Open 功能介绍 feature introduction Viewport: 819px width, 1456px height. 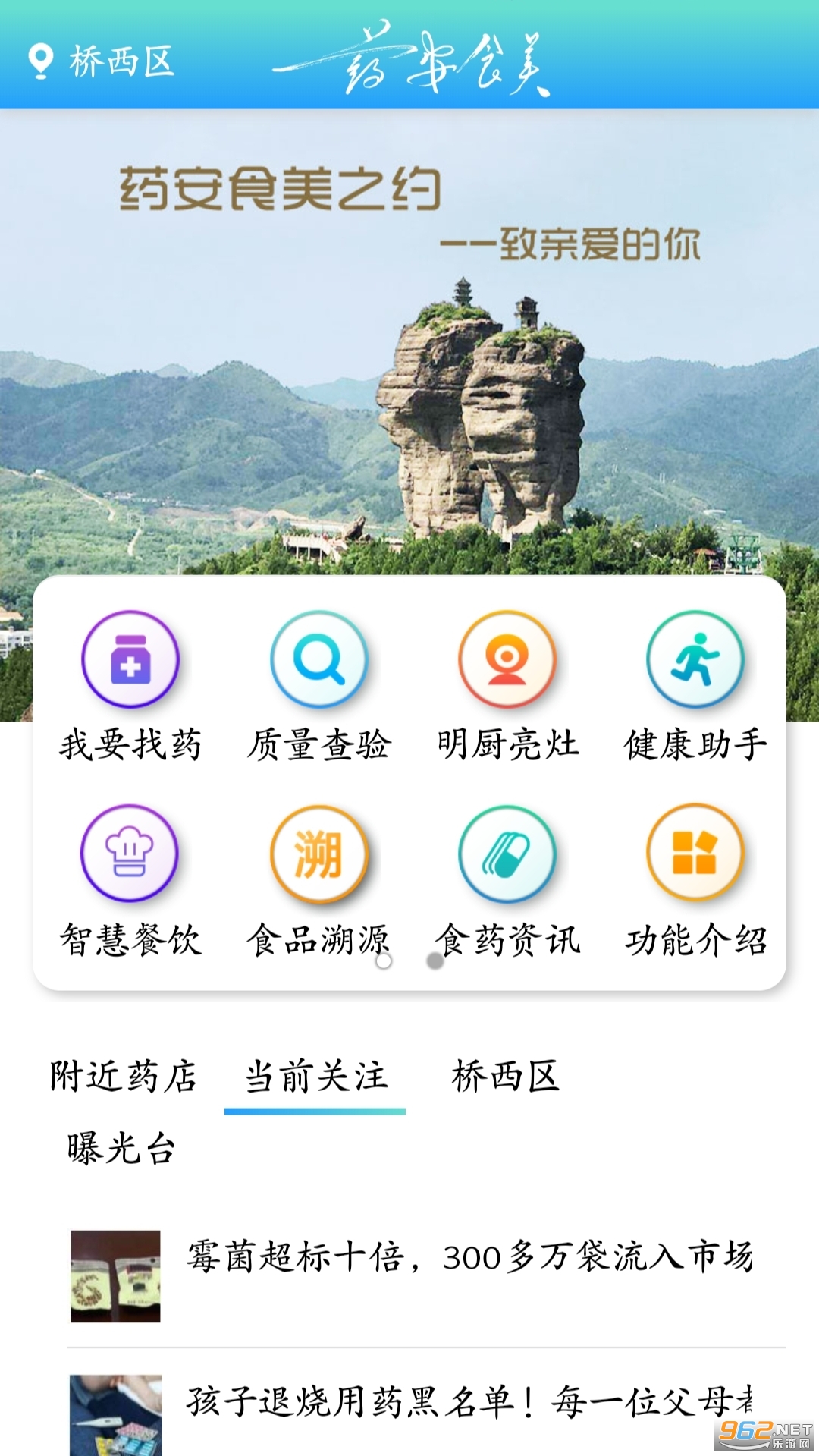(x=695, y=882)
